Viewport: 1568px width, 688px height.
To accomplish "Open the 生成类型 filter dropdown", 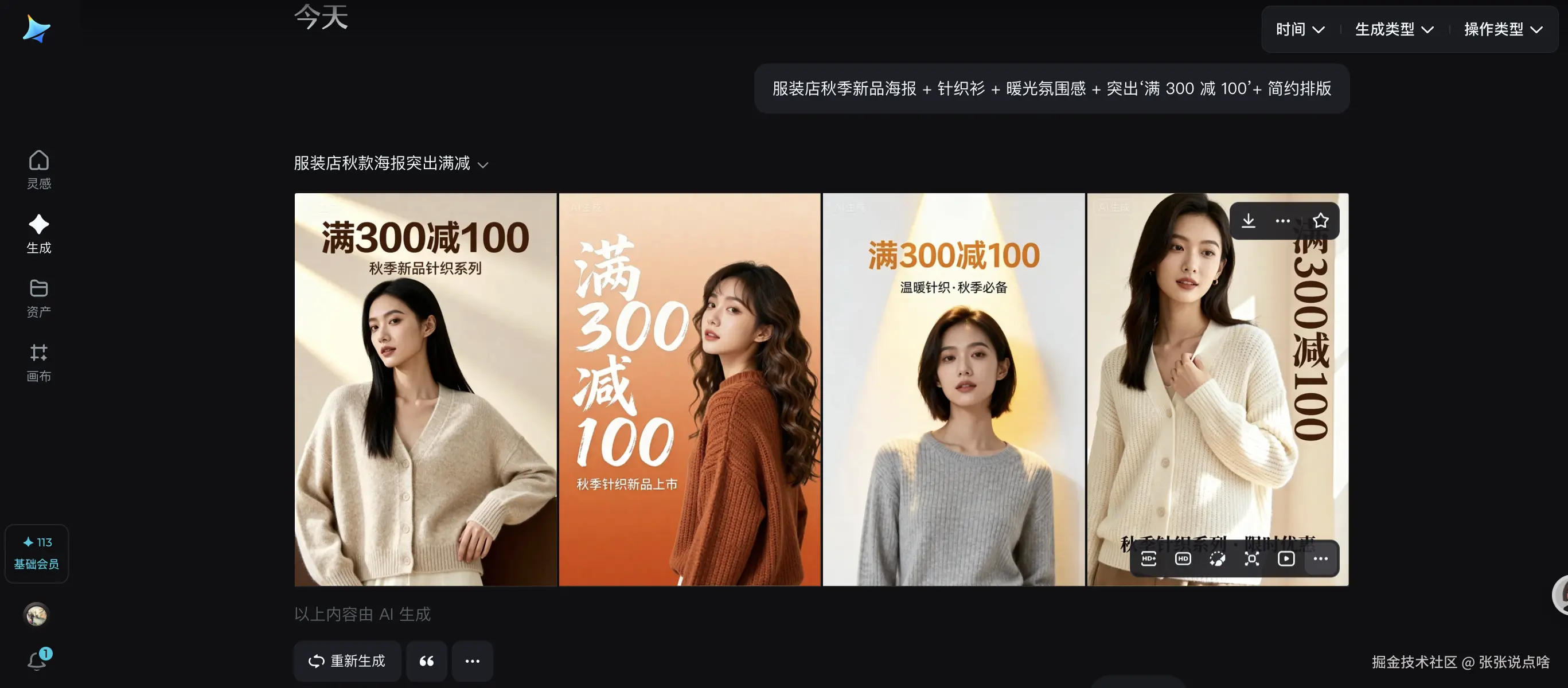I will (x=1394, y=29).
